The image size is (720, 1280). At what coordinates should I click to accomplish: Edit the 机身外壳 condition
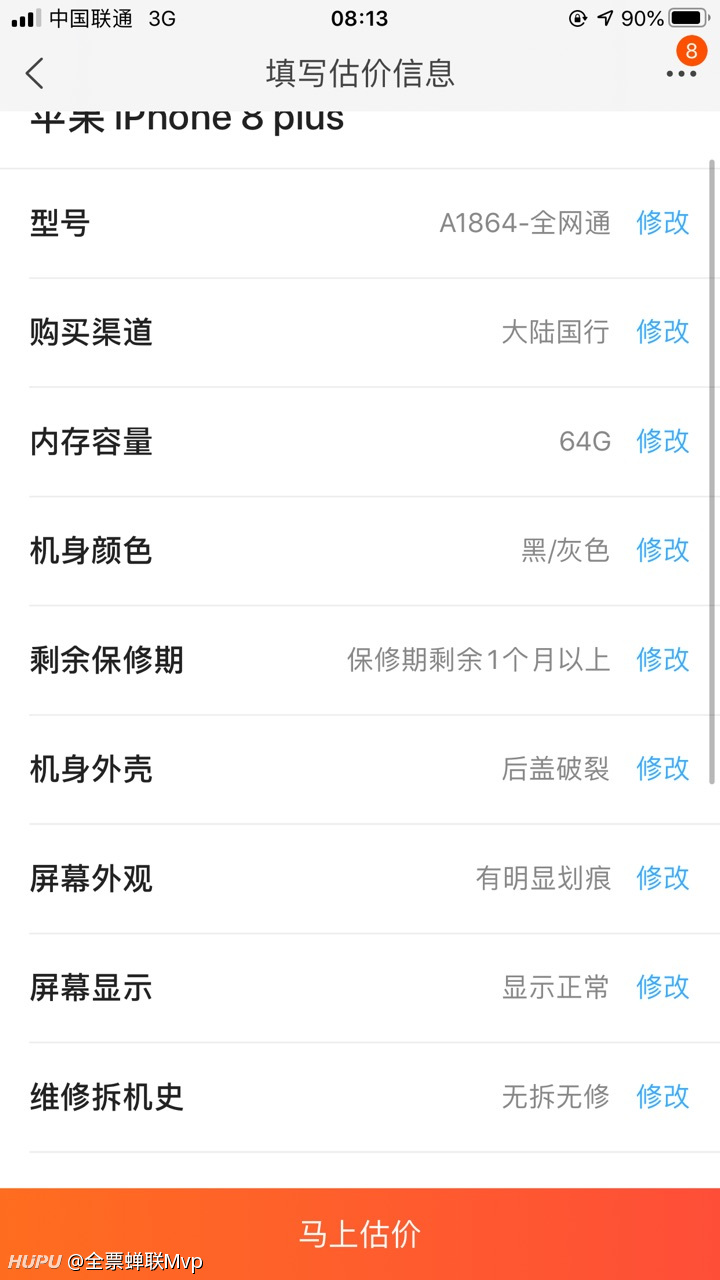click(x=663, y=769)
